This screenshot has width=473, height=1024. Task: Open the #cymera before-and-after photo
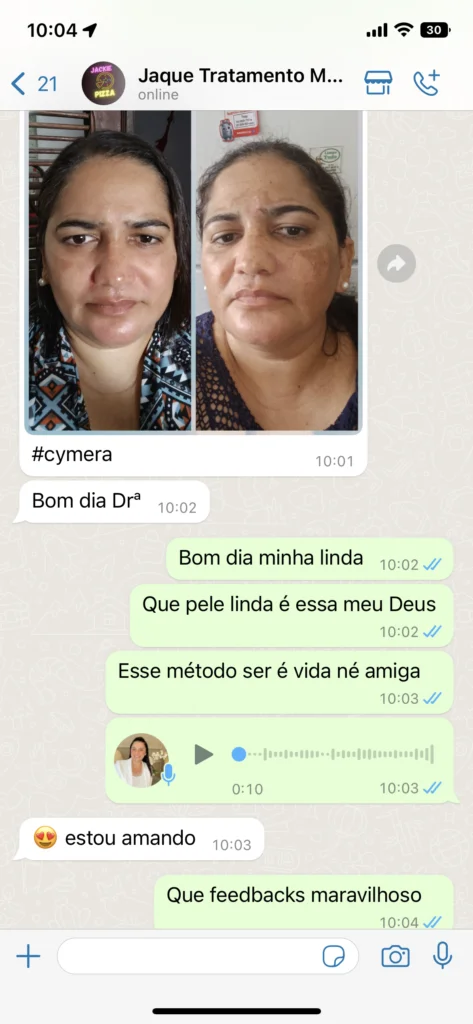[193, 272]
